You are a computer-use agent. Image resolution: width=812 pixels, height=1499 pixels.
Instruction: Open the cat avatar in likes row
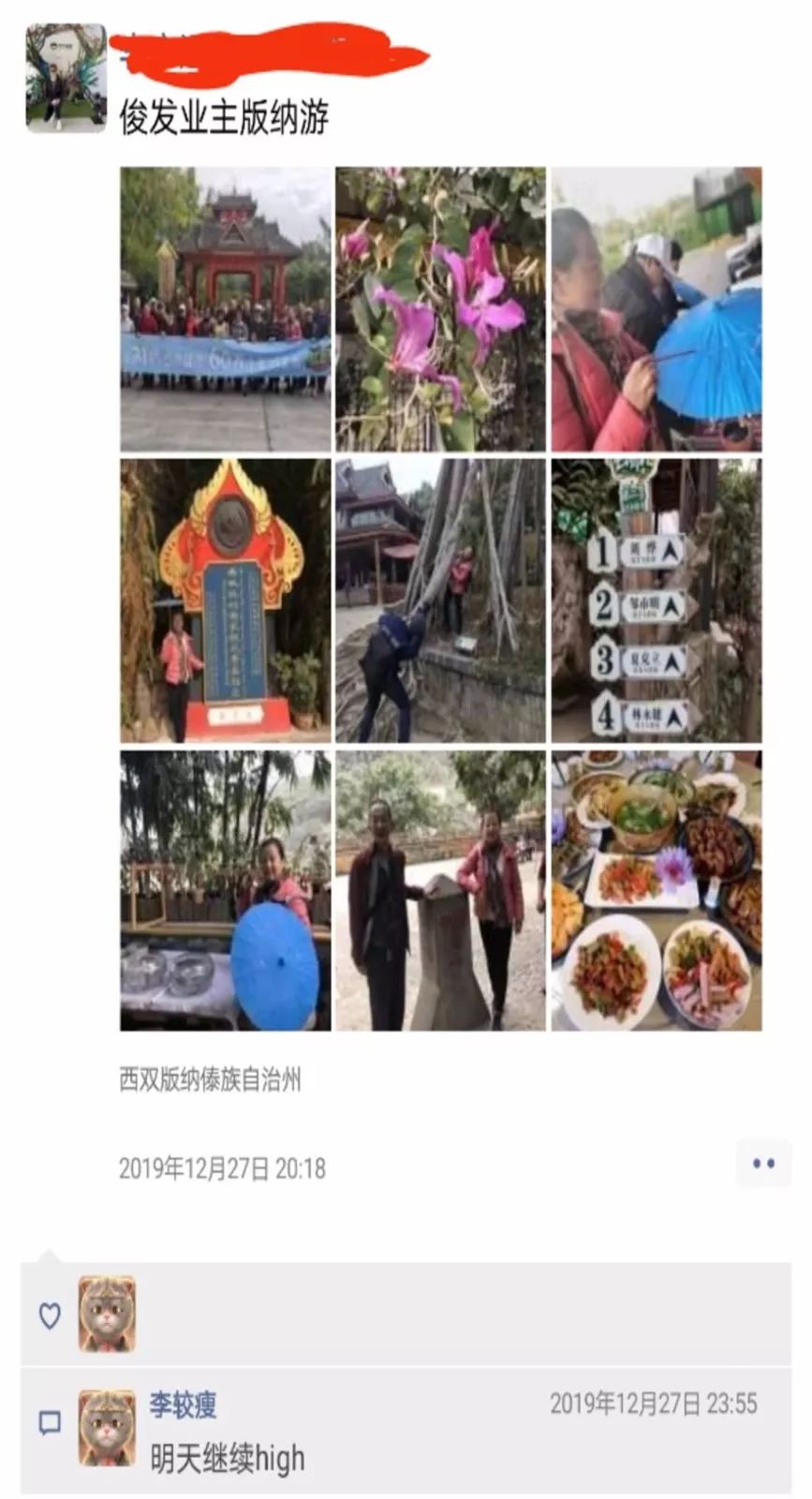click(x=107, y=1313)
